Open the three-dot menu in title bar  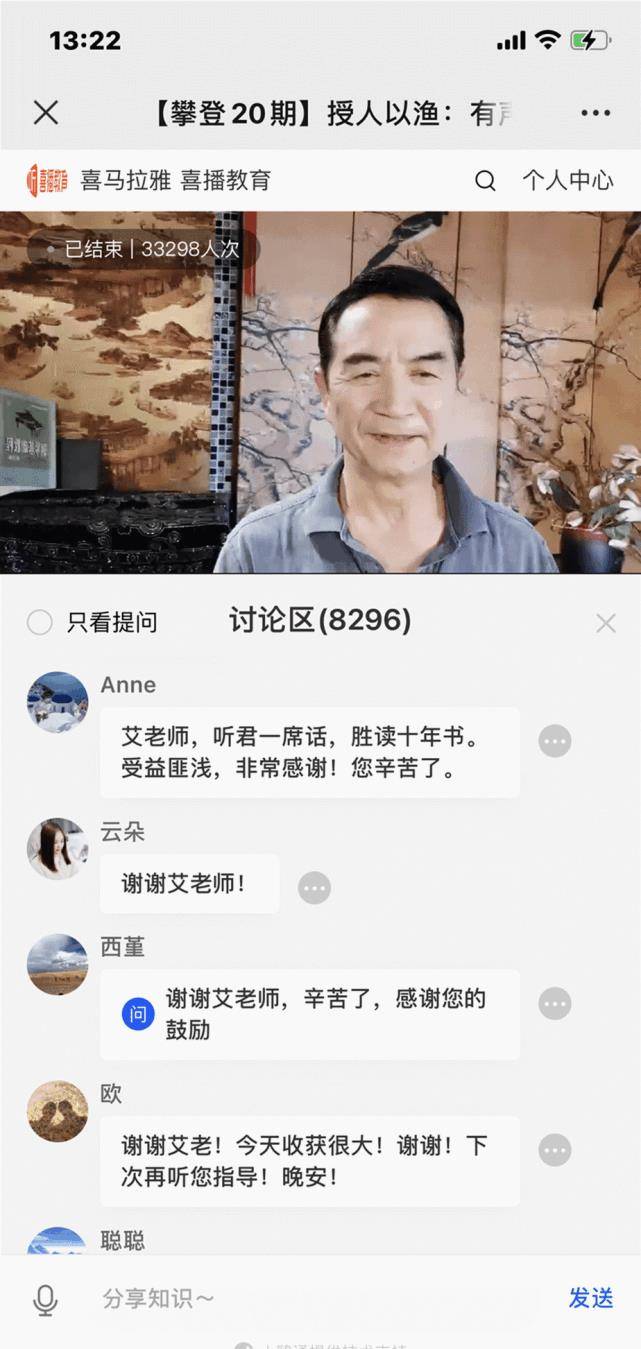[595, 113]
